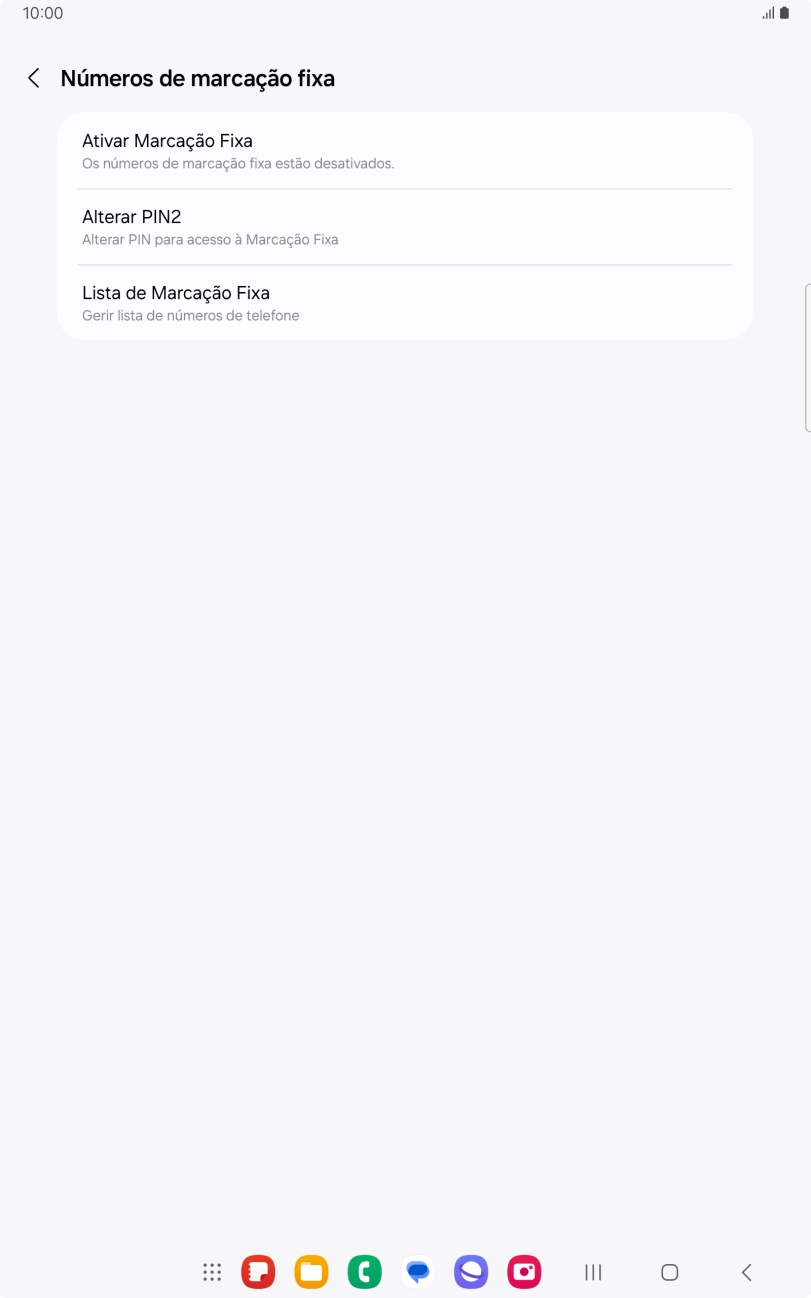Start the Phone app
Image resolution: width=811 pixels, height=1298 pixels.
364,1271
